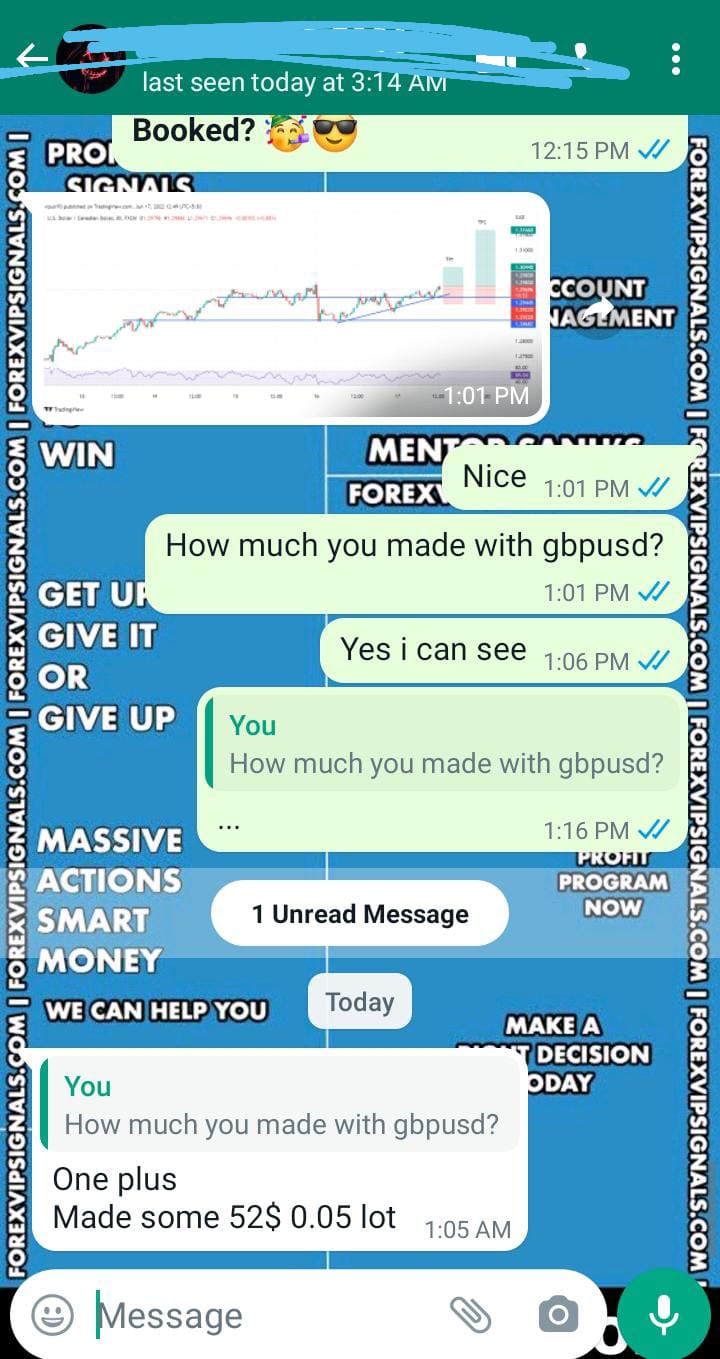Open the camera to send a photo
The image size is (720, 1359).
coord(558,1315)
